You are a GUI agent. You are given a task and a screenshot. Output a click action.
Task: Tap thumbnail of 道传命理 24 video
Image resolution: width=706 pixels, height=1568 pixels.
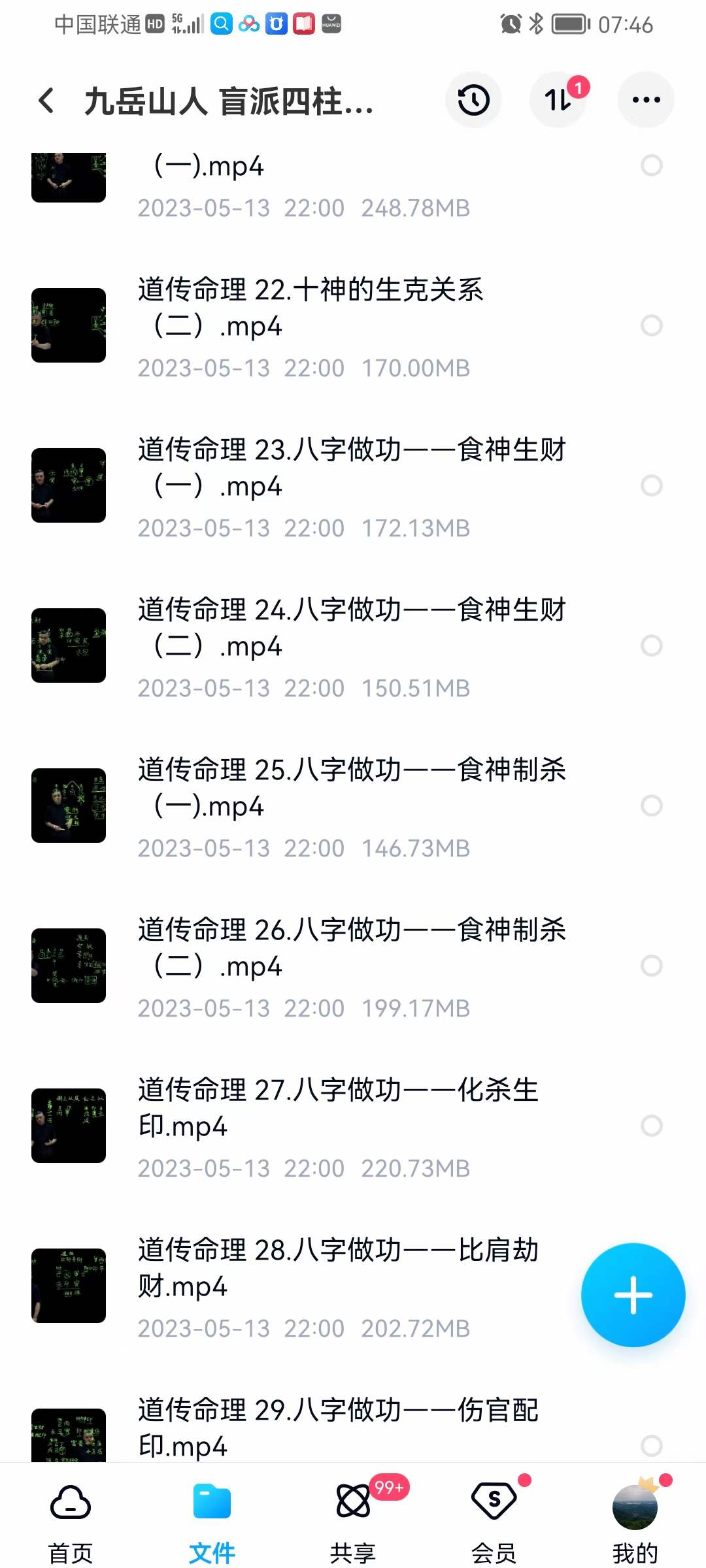tap(68, 645)
